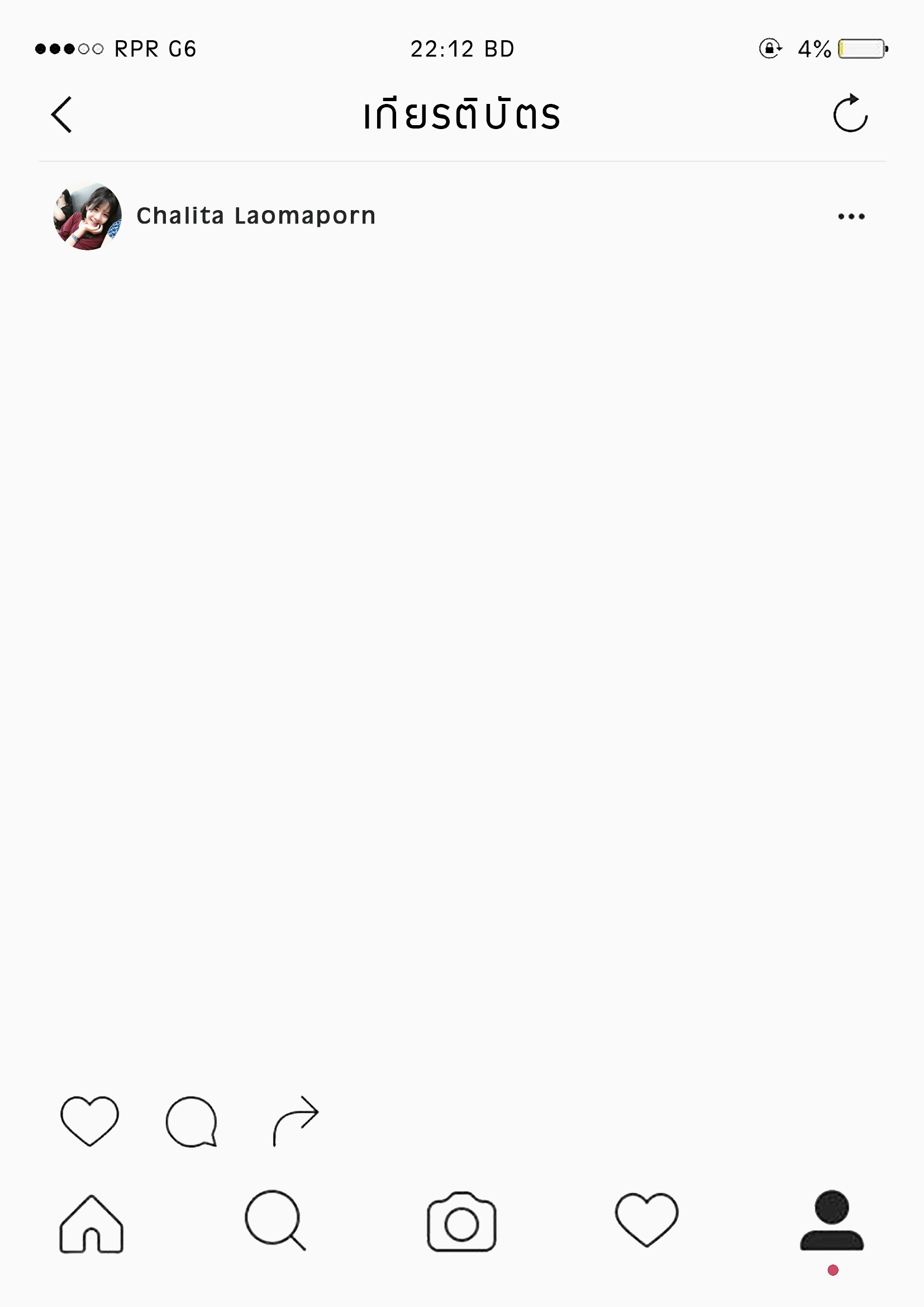Open the three-dot post options menu
This screenshot has width=924, height=1307.
point(851,216)
